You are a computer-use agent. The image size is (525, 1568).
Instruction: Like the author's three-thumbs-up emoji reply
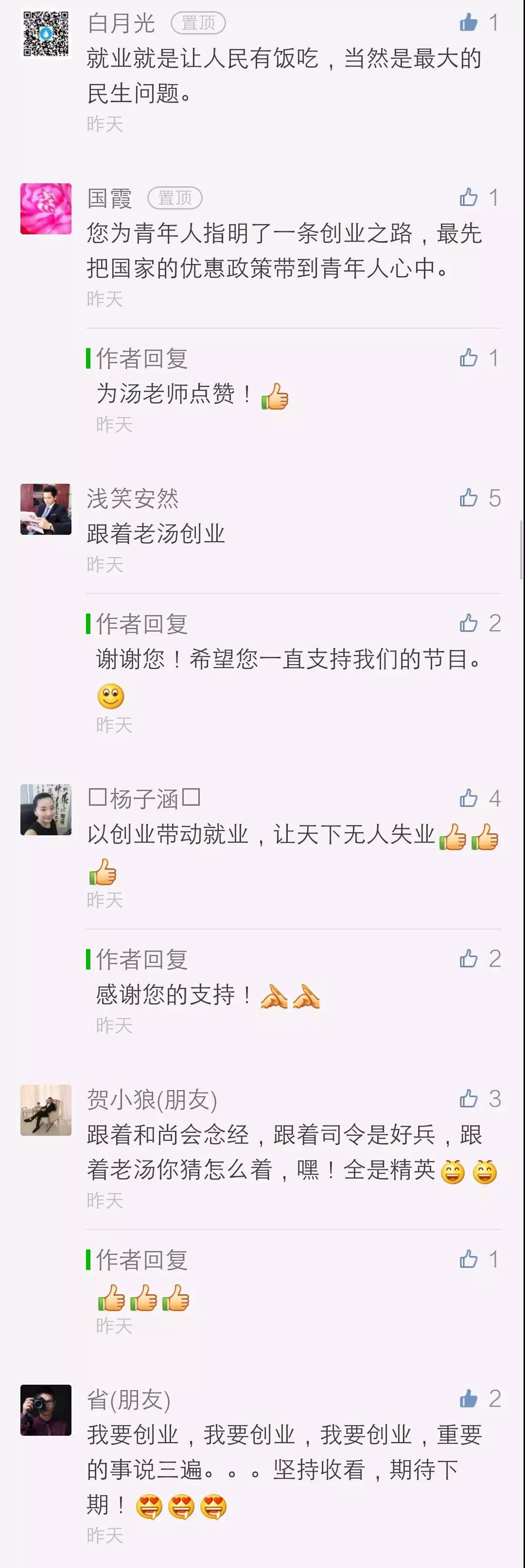coord(469,1259)
